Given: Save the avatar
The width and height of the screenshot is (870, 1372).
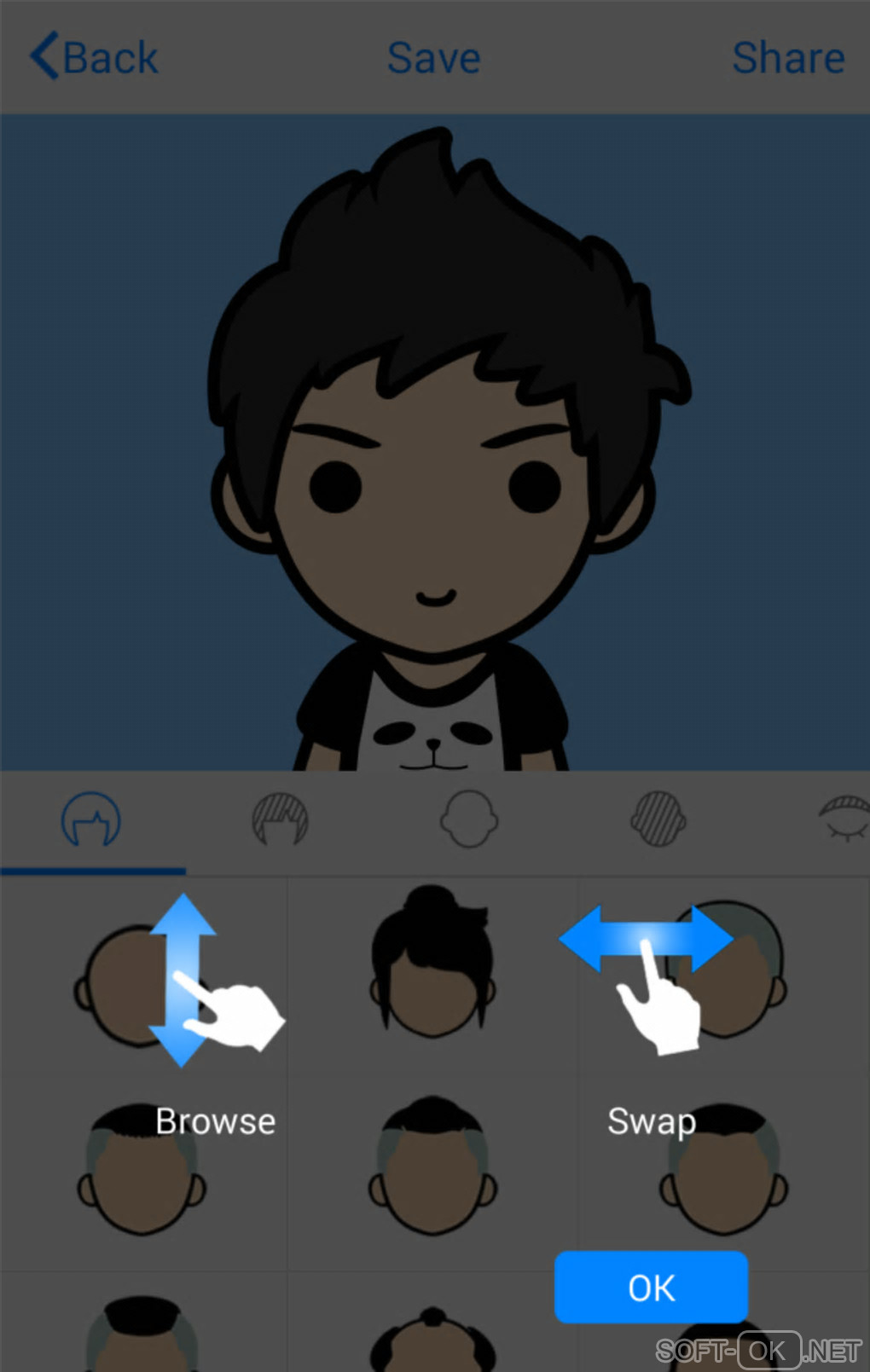Looking at the screenshot, I should point(433,58).
